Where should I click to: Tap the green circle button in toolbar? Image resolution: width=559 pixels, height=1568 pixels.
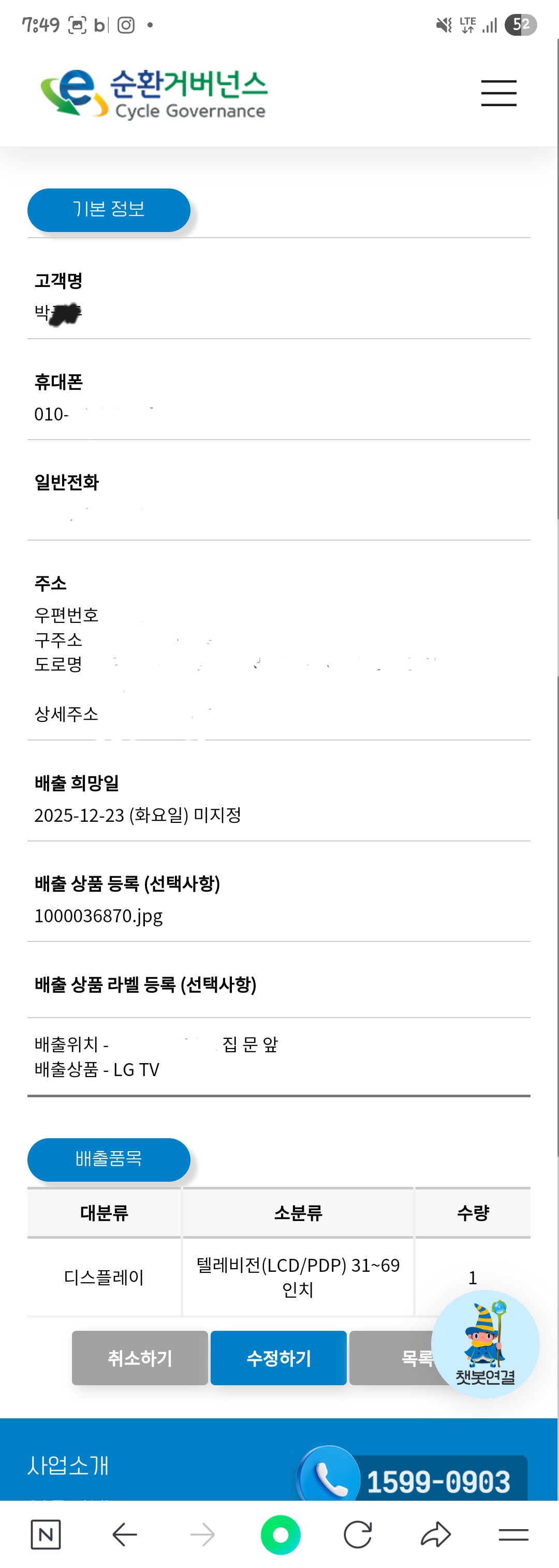281,1534
